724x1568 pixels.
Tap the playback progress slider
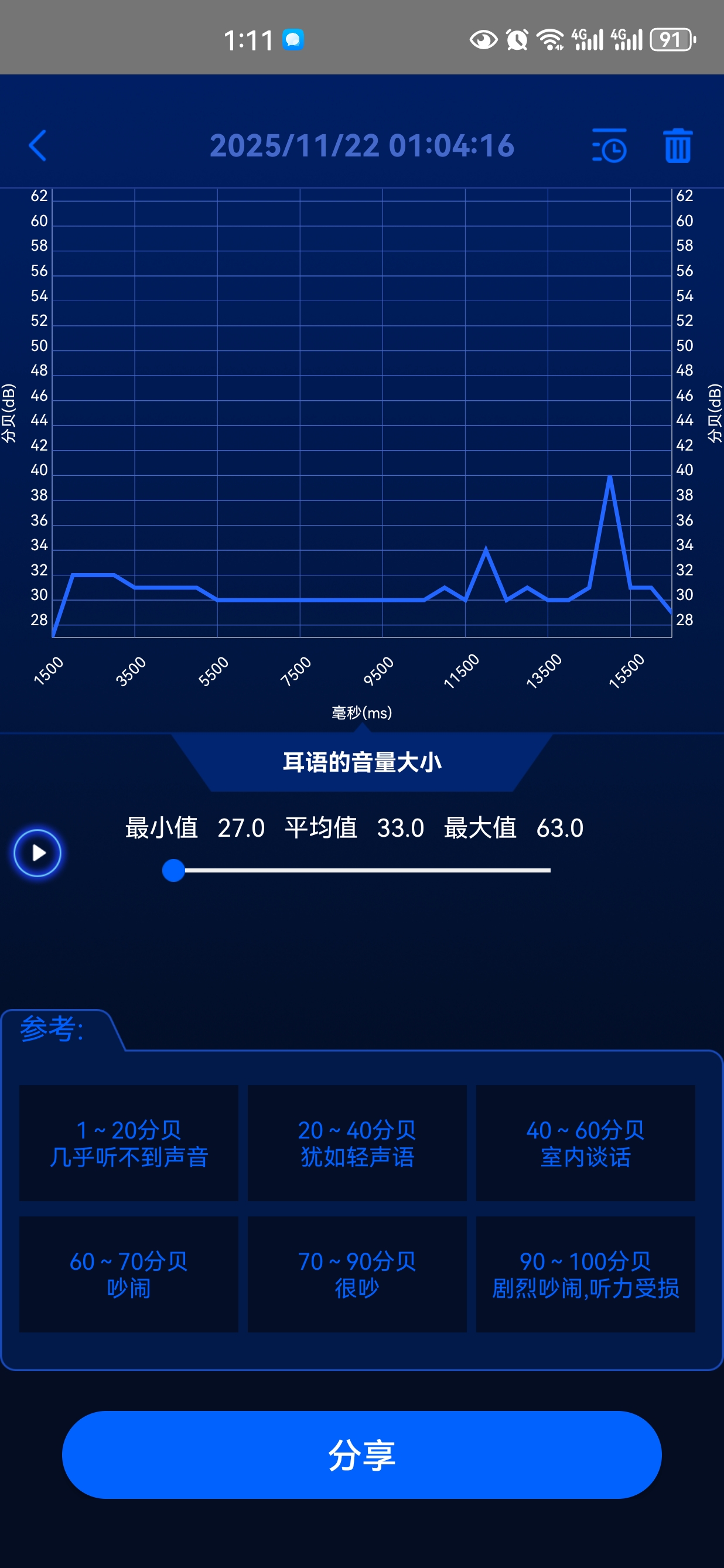click(x=361, y=871)
